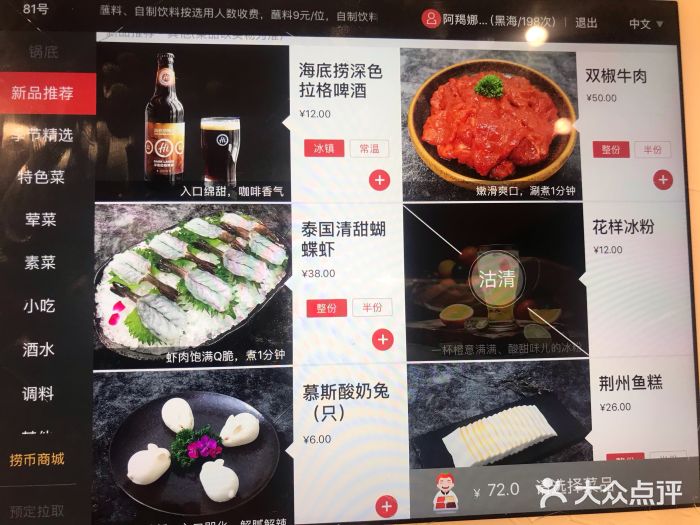Switch to the 酒水 category
This screenshot has width=700, height=525.
pos(38,350)
